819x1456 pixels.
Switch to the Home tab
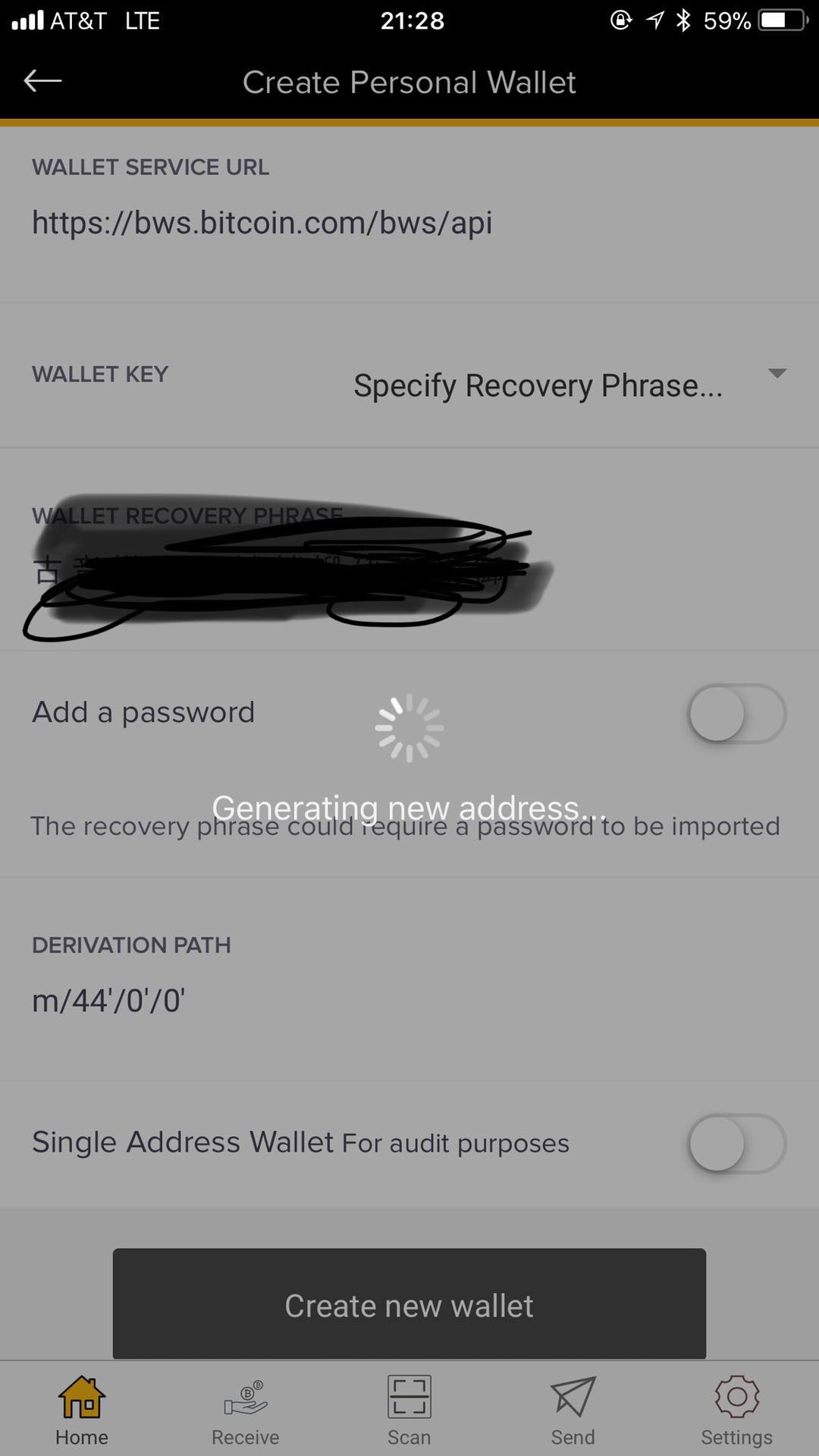coord(82,1410)
